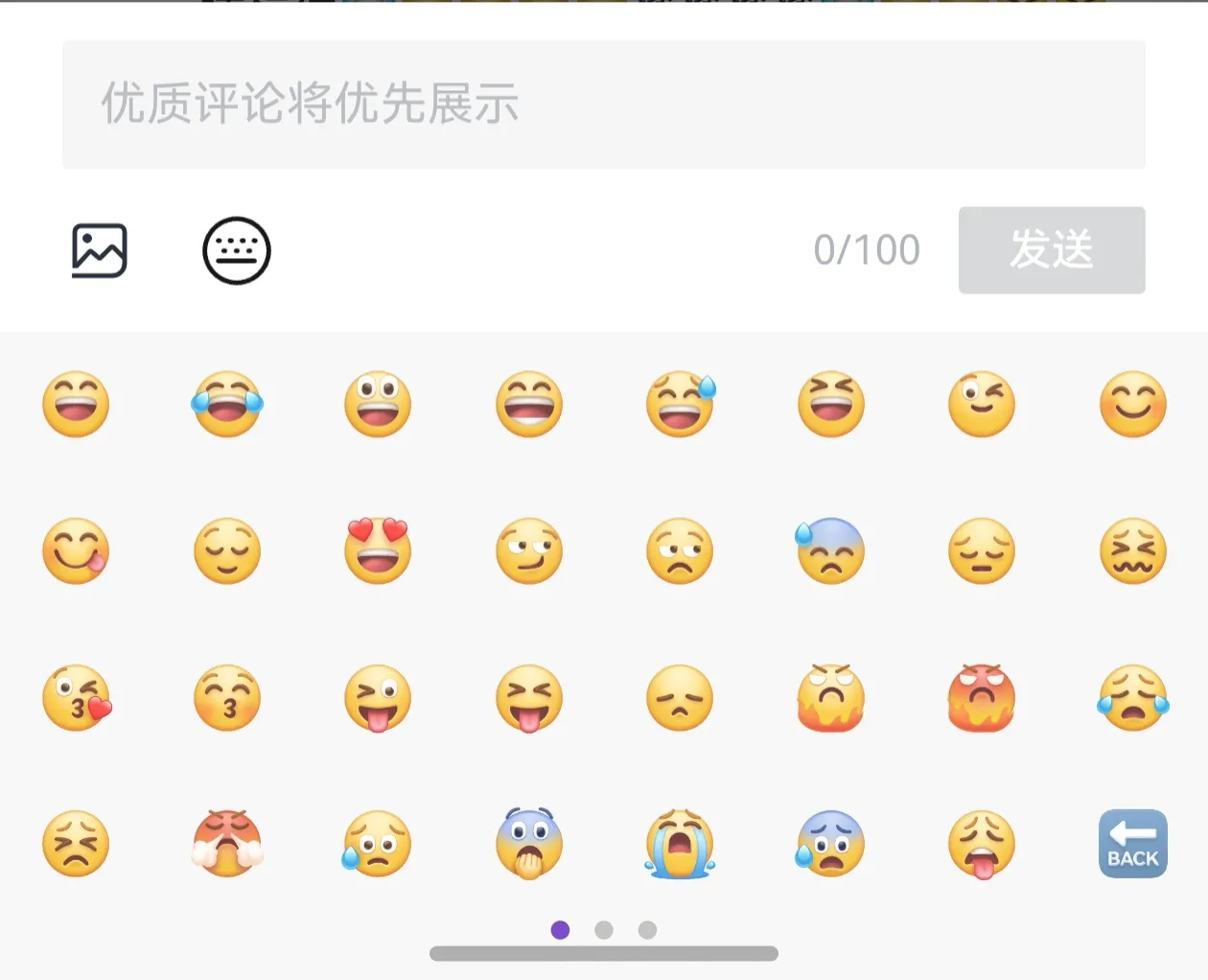Choose the loudly crying open-mouth emoji

(x=680, y=845)
